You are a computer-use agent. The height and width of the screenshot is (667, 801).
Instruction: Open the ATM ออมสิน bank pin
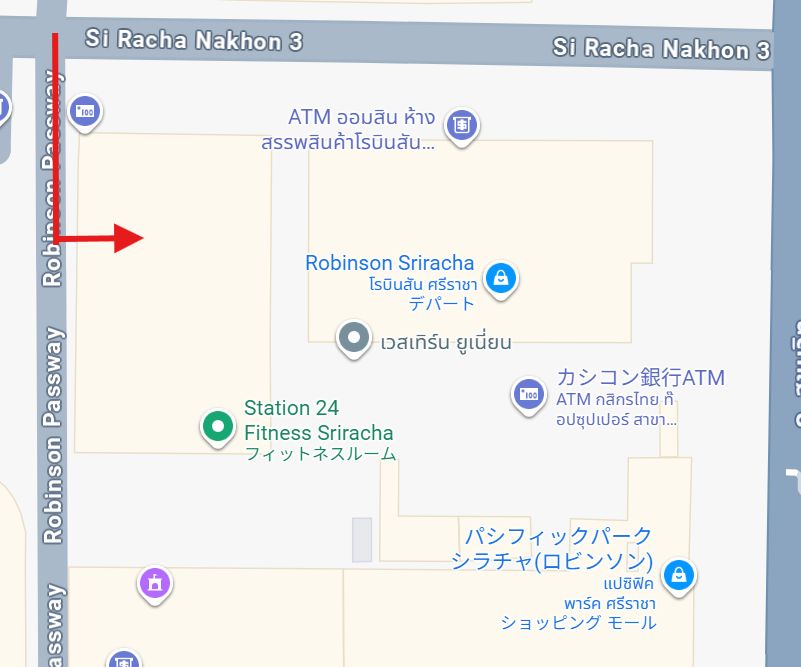tap(460, 125)
